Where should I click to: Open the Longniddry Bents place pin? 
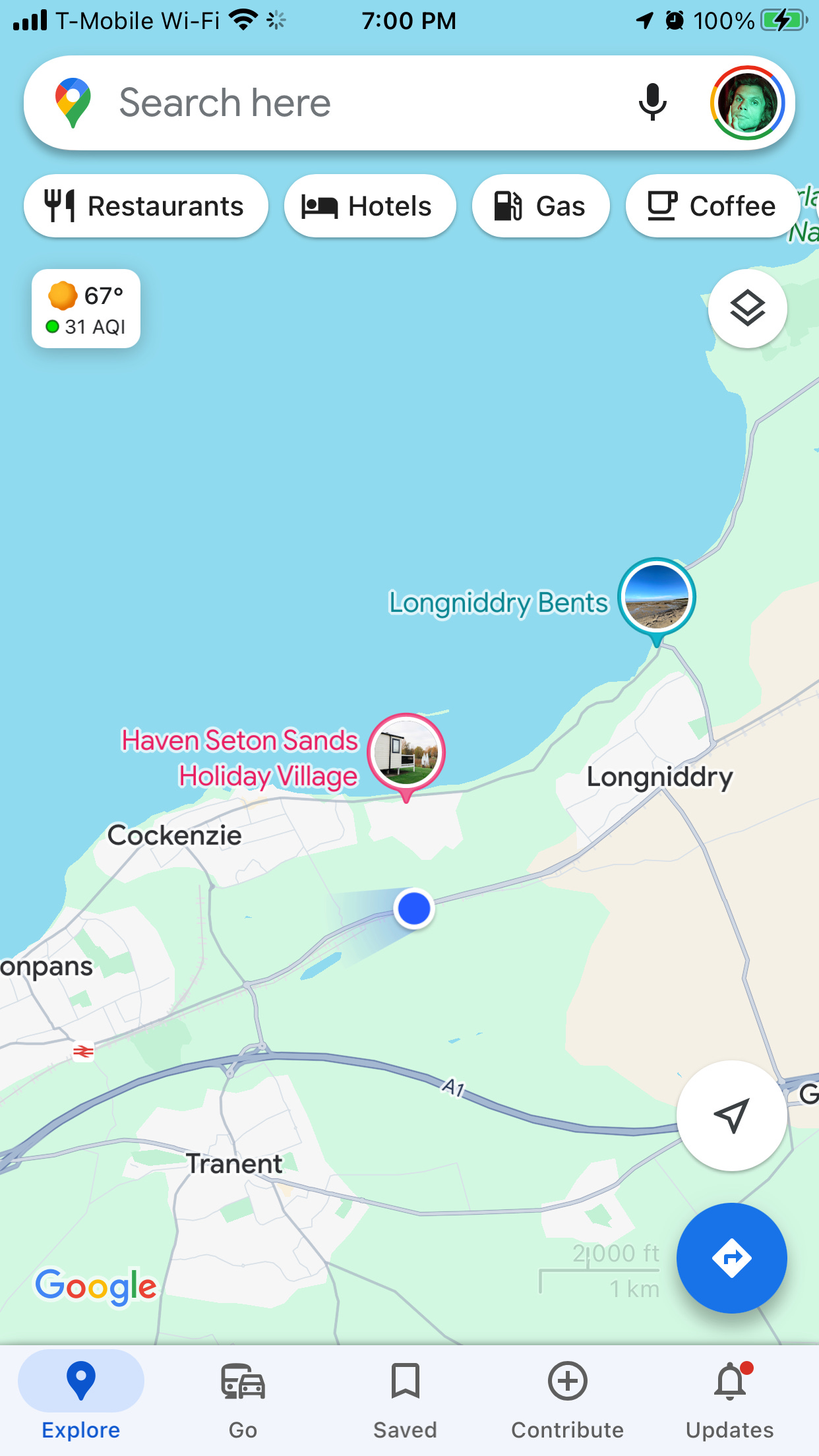pos(656,598)
